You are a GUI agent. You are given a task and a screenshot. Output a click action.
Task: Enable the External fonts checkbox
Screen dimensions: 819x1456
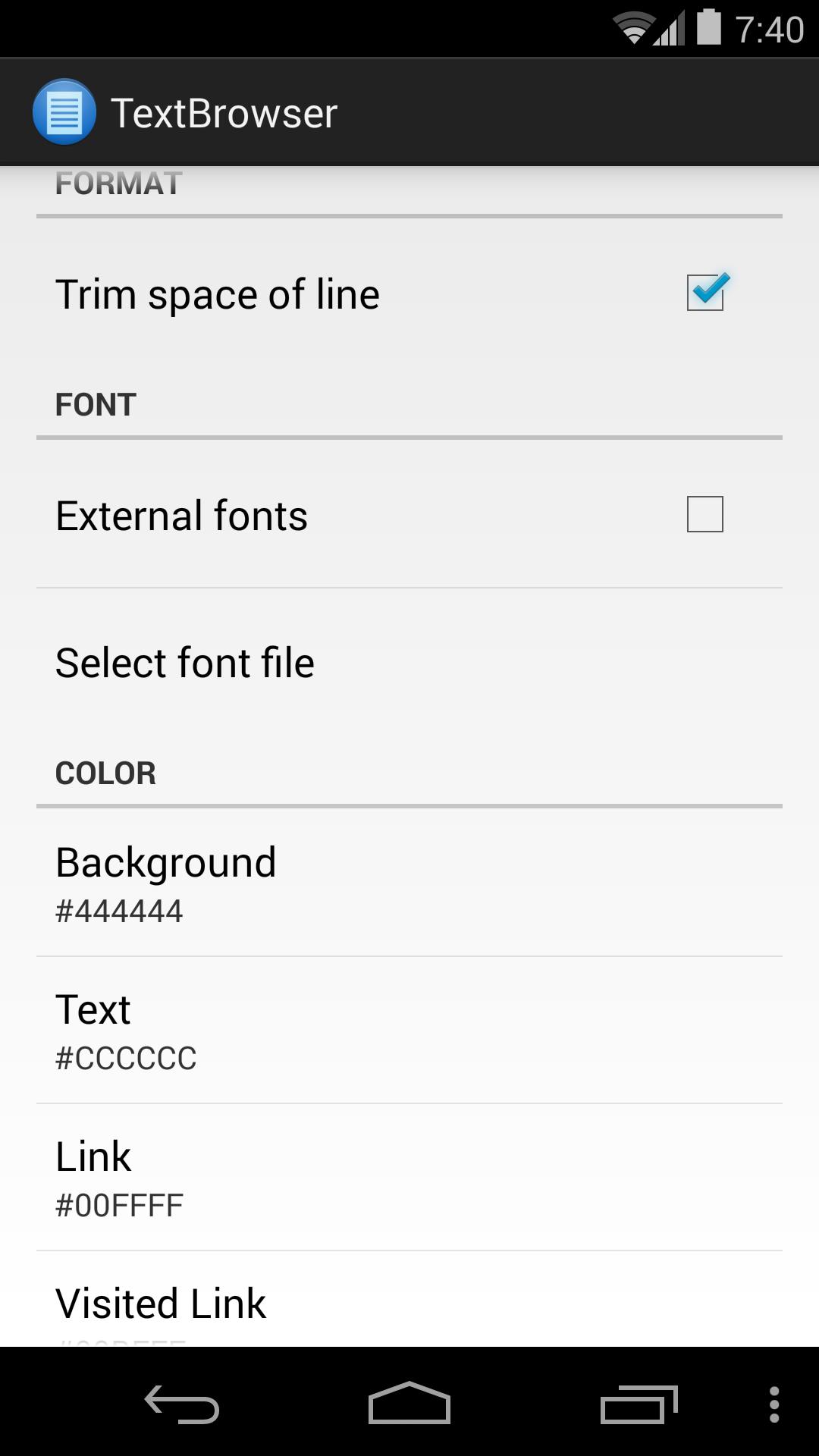click(705, 515)
